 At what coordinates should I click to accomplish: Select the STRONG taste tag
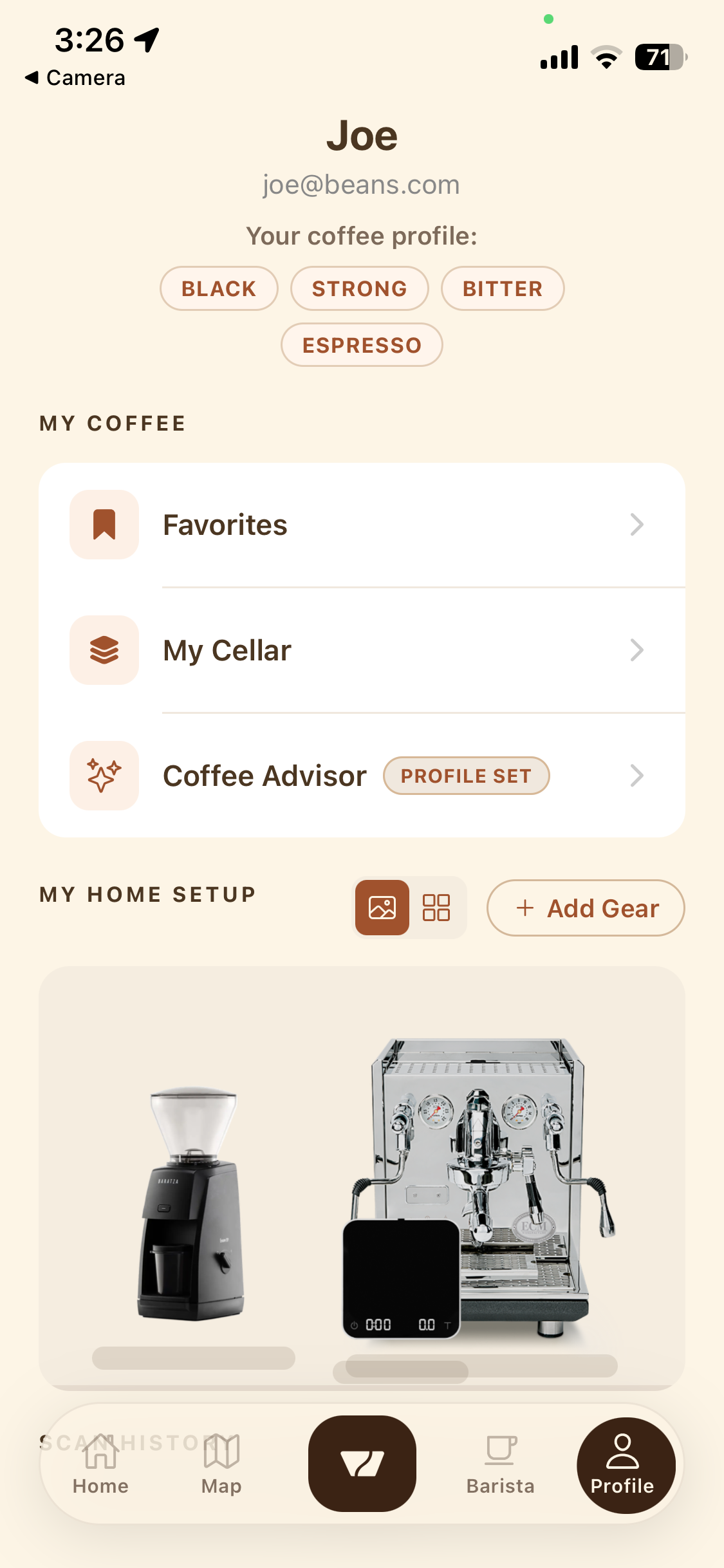(x=360, y=288)
